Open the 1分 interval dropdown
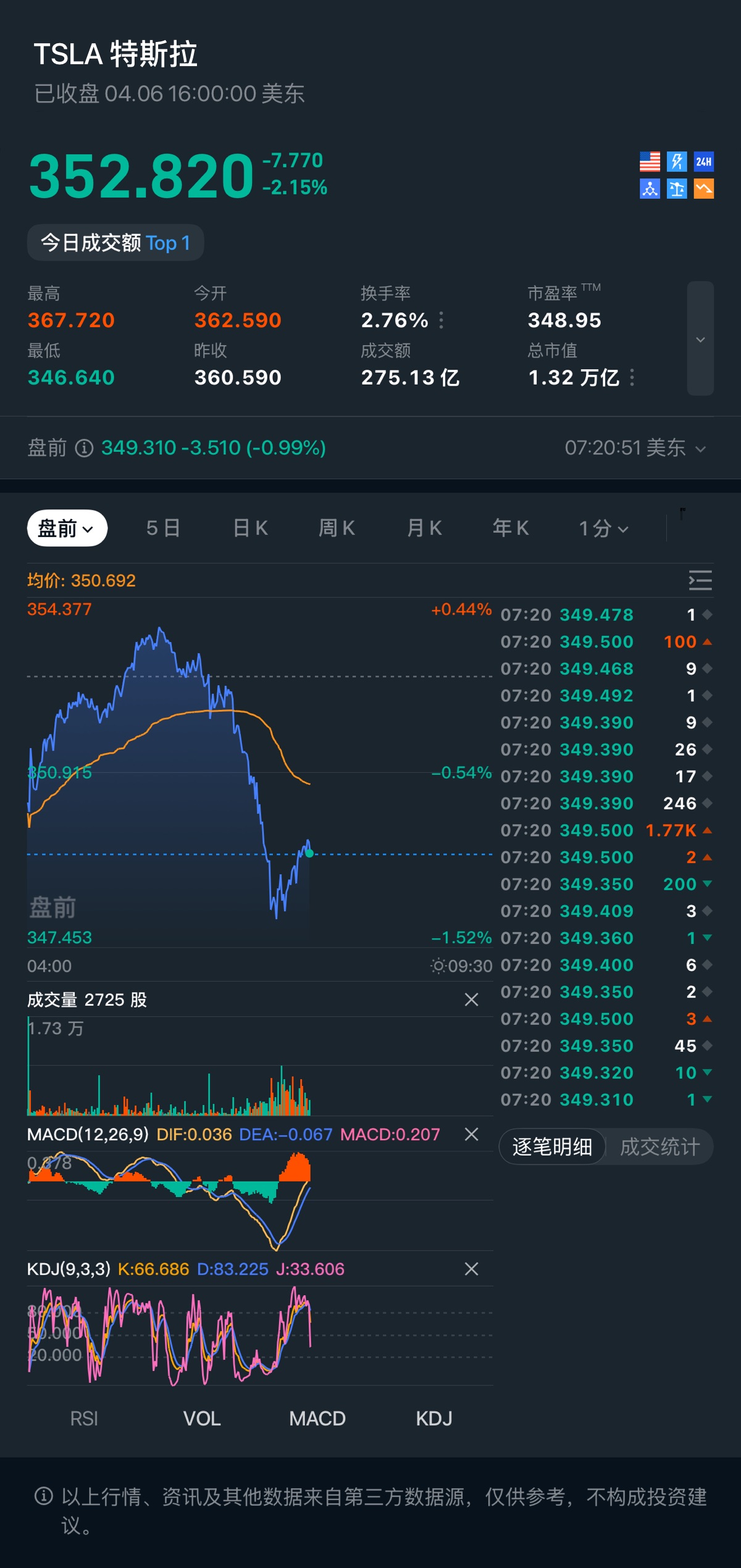The height and width of the screenshot is (1568, 741). point(603,528)
